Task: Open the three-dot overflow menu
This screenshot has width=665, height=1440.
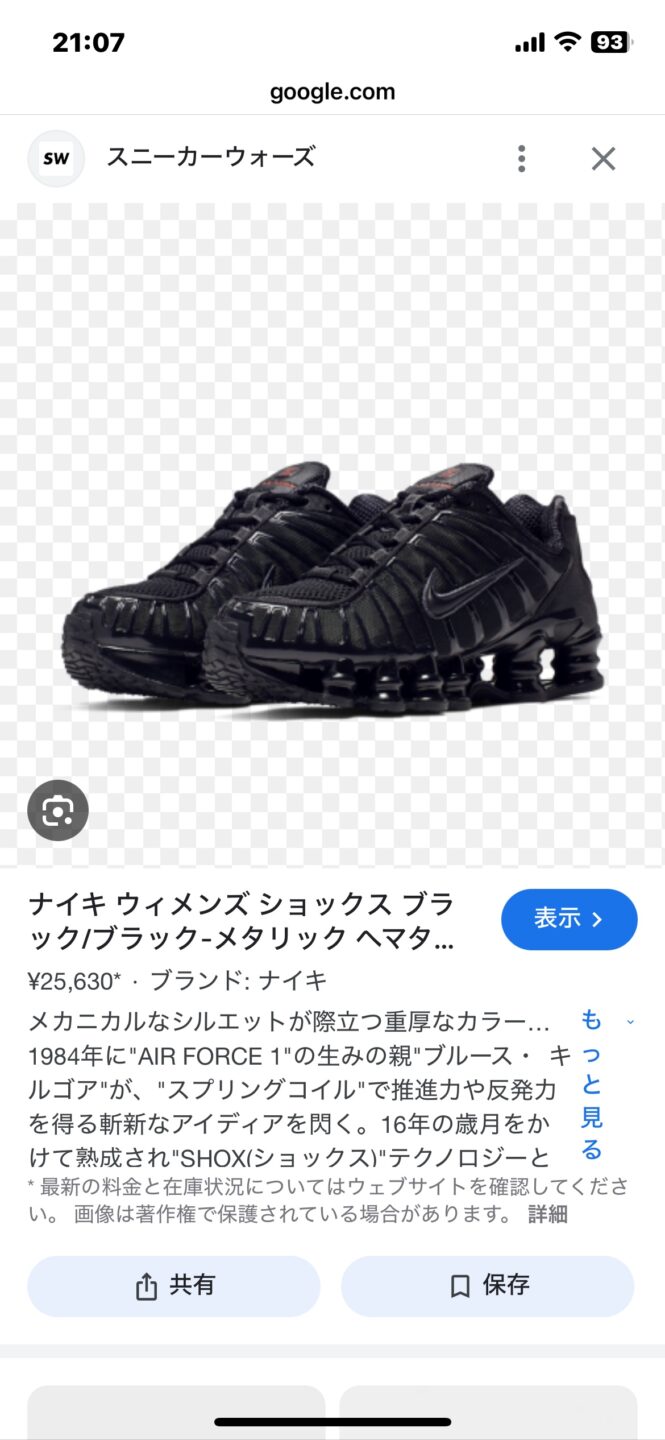Action: [521, 158]
